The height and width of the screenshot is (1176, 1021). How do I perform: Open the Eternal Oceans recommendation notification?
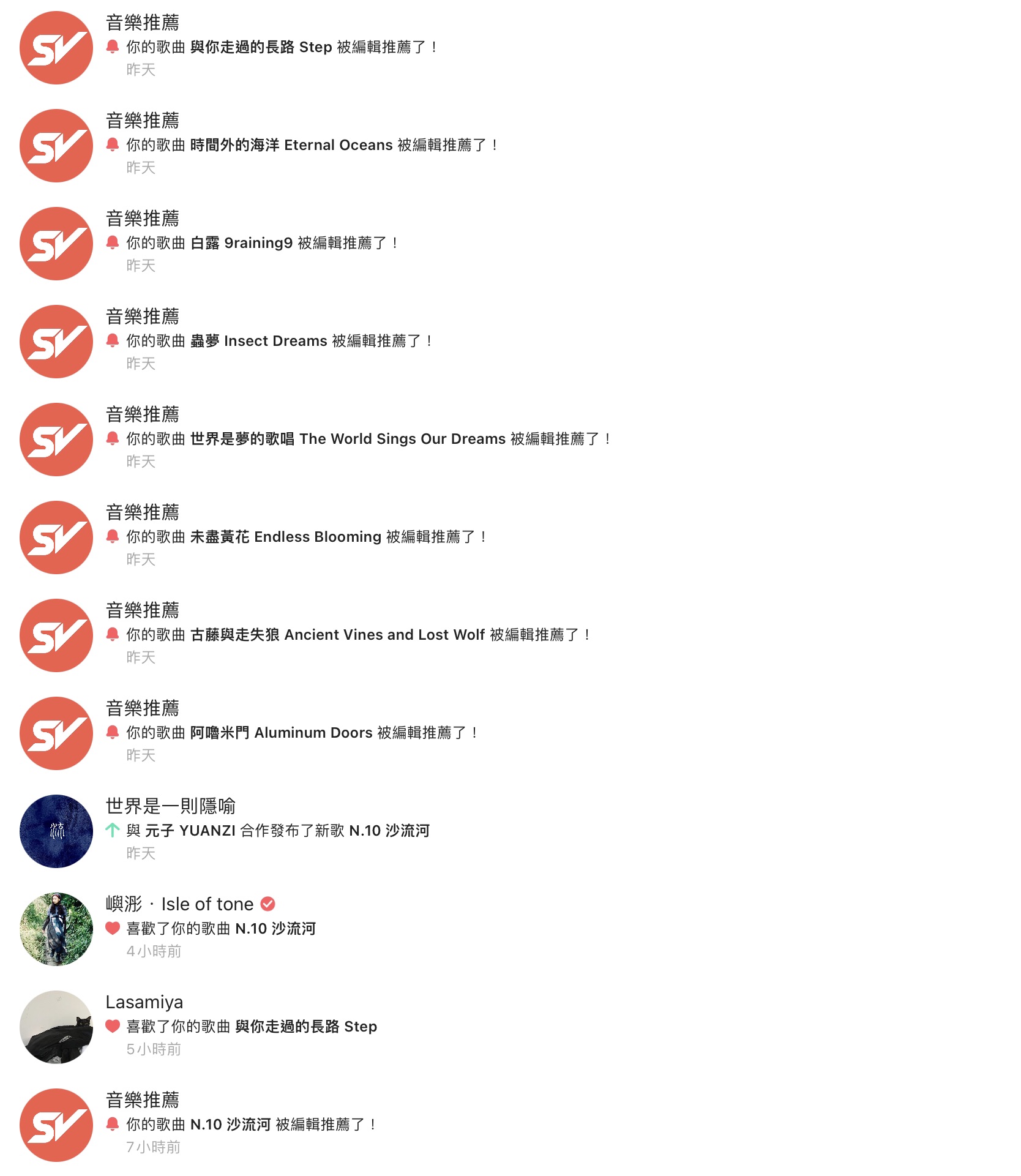(x=312, y=145)
